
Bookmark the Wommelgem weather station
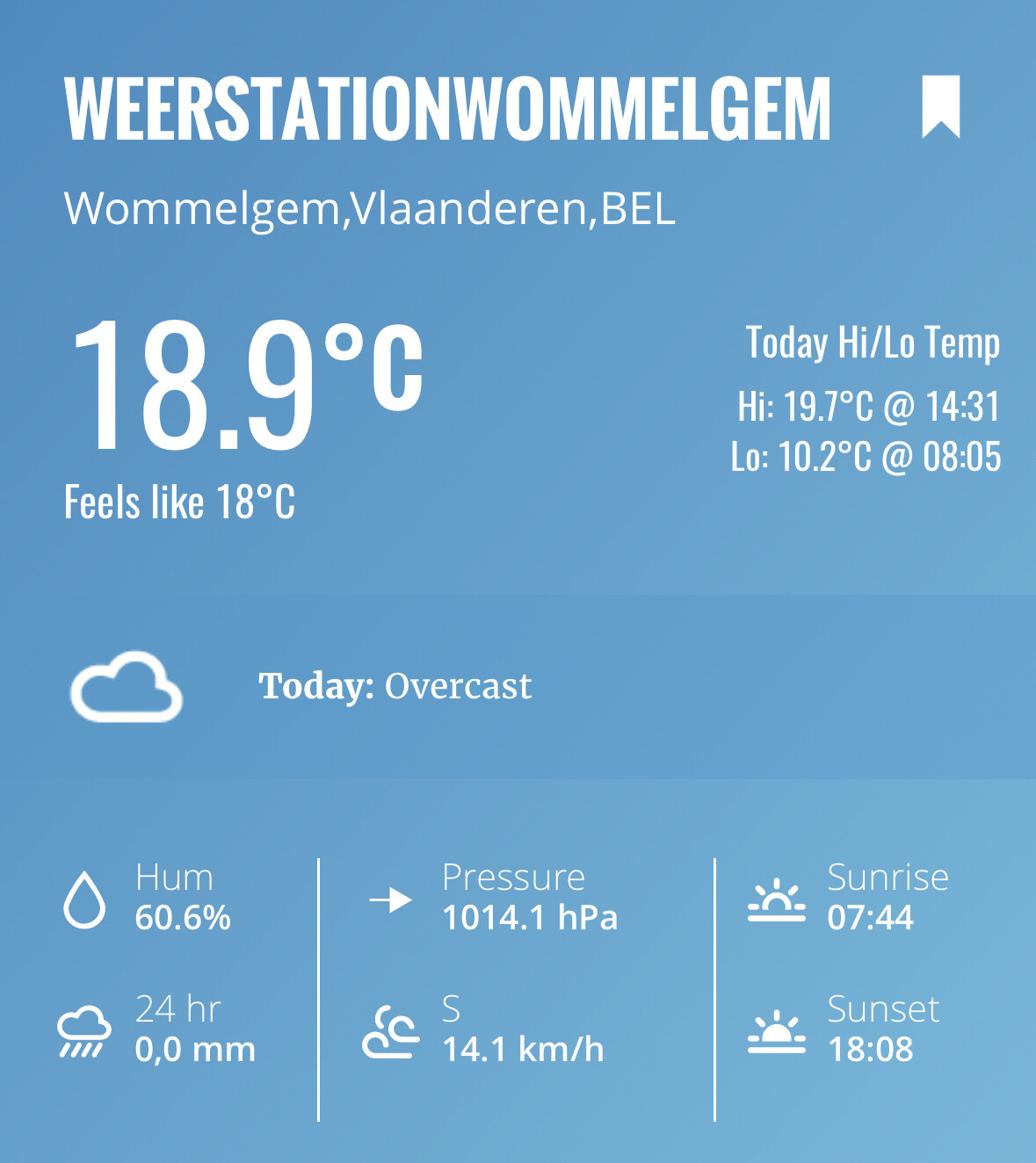tap(940, 106)
